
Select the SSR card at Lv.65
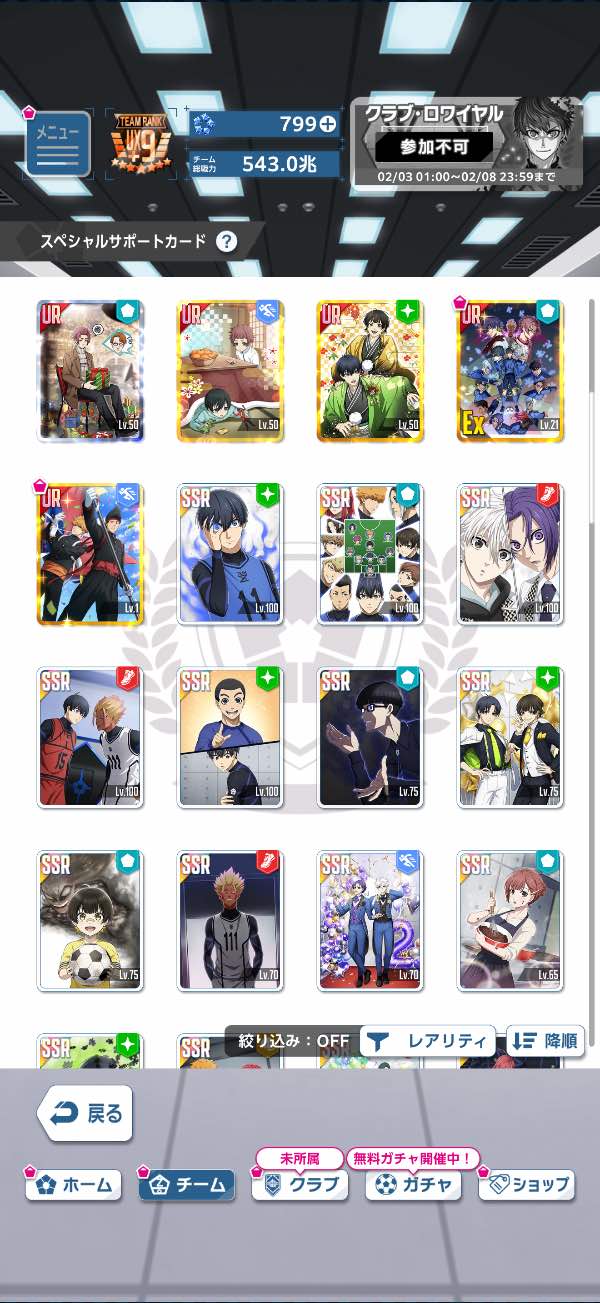pyautogui.click(x=510, y=921)
